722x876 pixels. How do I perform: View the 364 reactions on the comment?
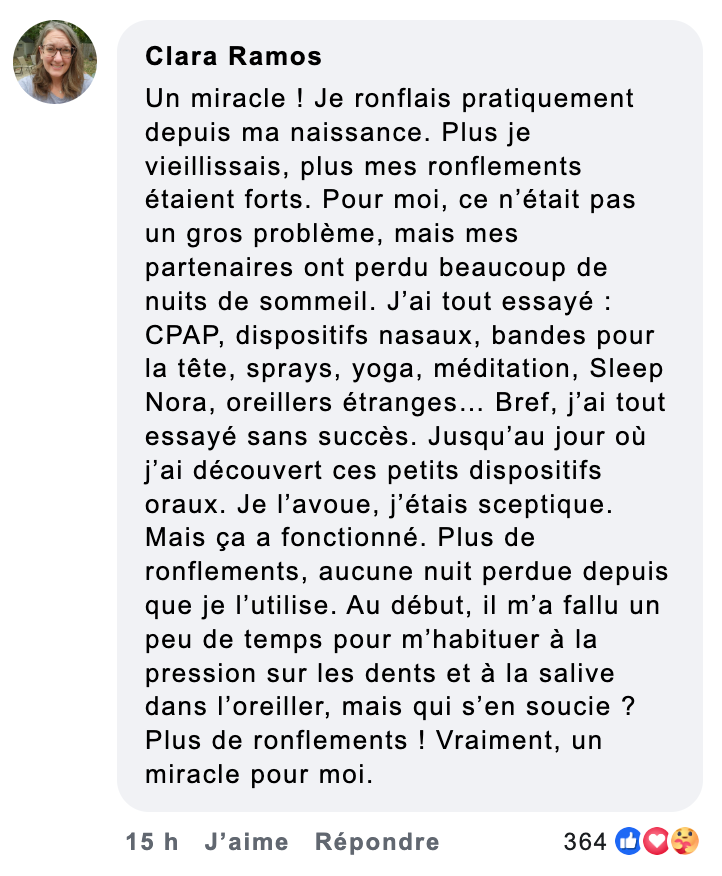tap(630, 842)
